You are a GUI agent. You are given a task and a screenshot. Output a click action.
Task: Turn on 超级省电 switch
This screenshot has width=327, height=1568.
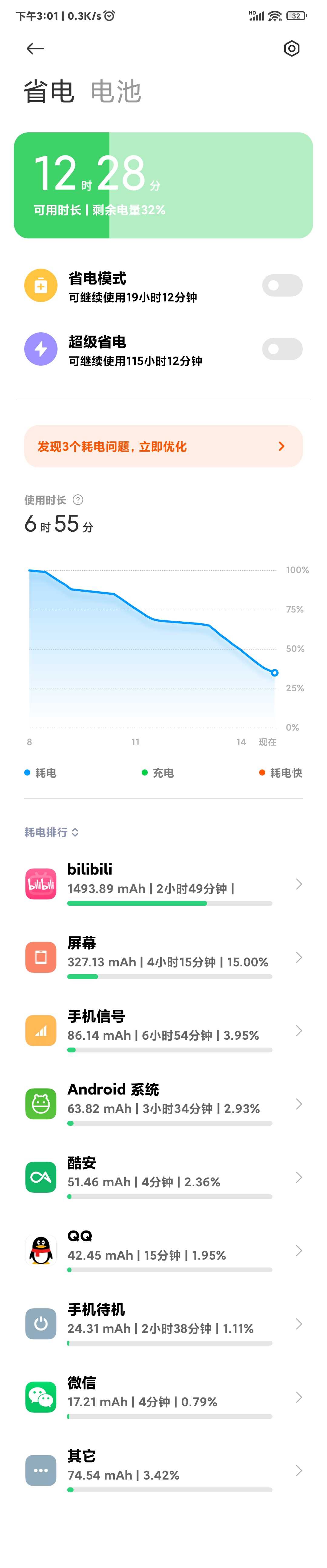click(x=281, y=349)
